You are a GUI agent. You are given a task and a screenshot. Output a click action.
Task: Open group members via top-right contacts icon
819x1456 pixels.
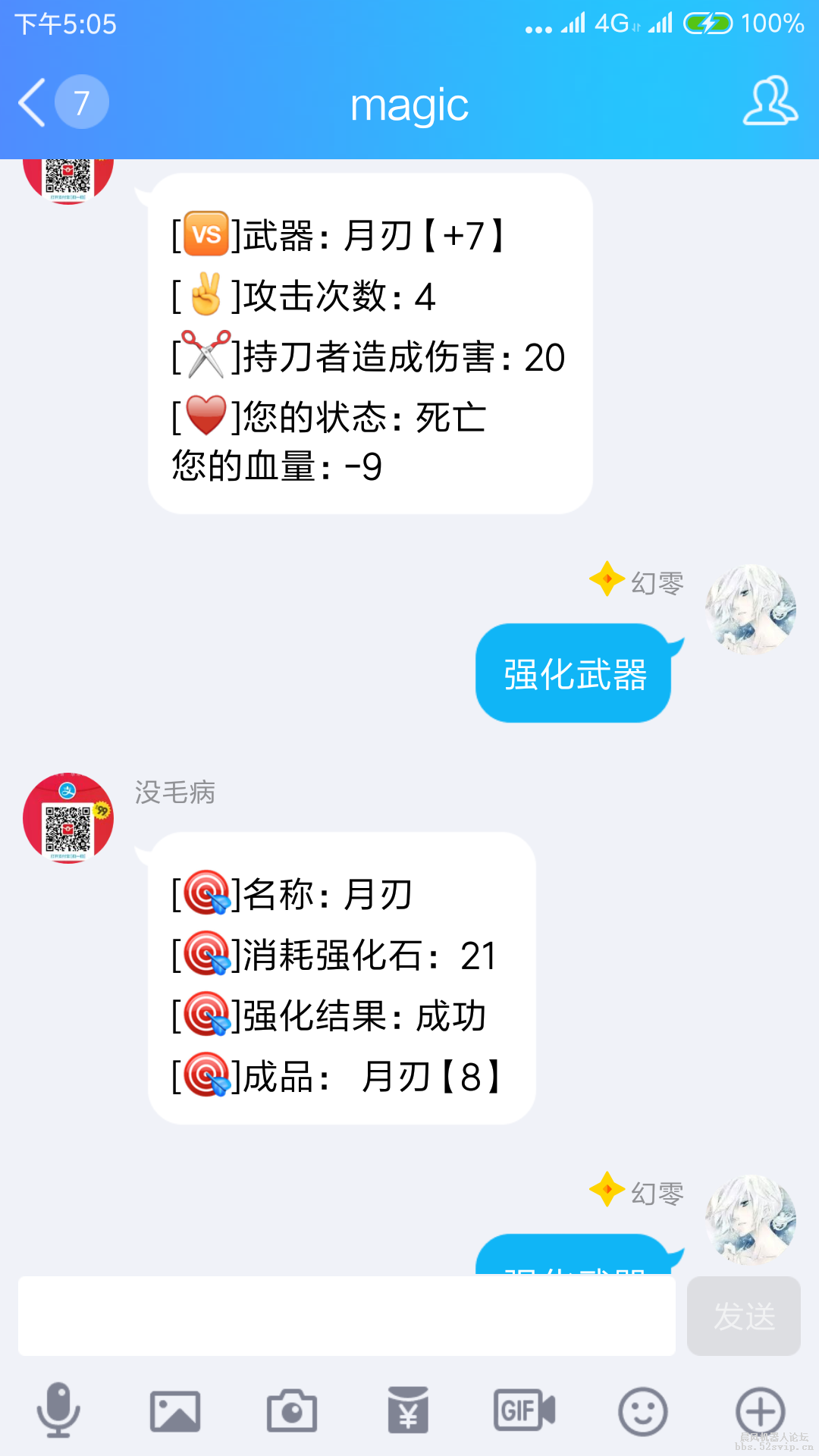768,104
